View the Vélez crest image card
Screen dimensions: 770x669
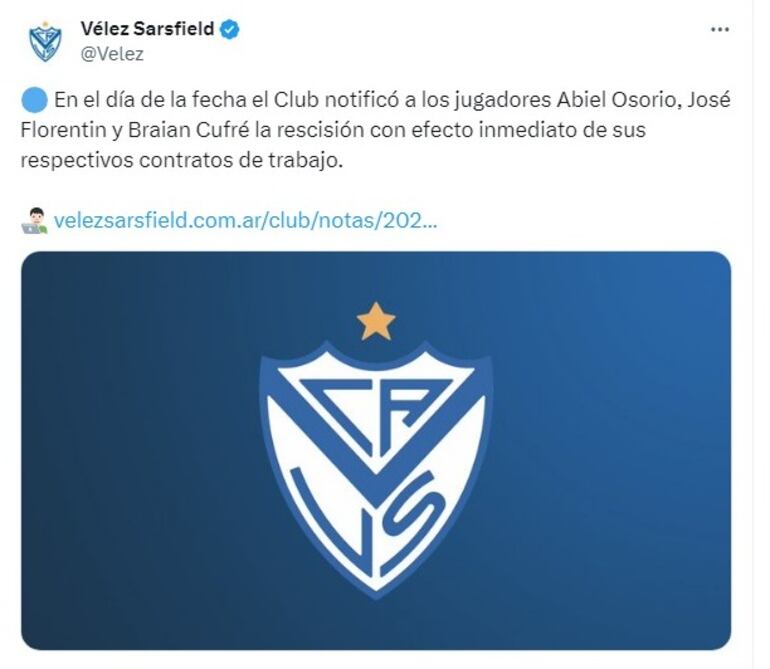click(x=376, y=450)
